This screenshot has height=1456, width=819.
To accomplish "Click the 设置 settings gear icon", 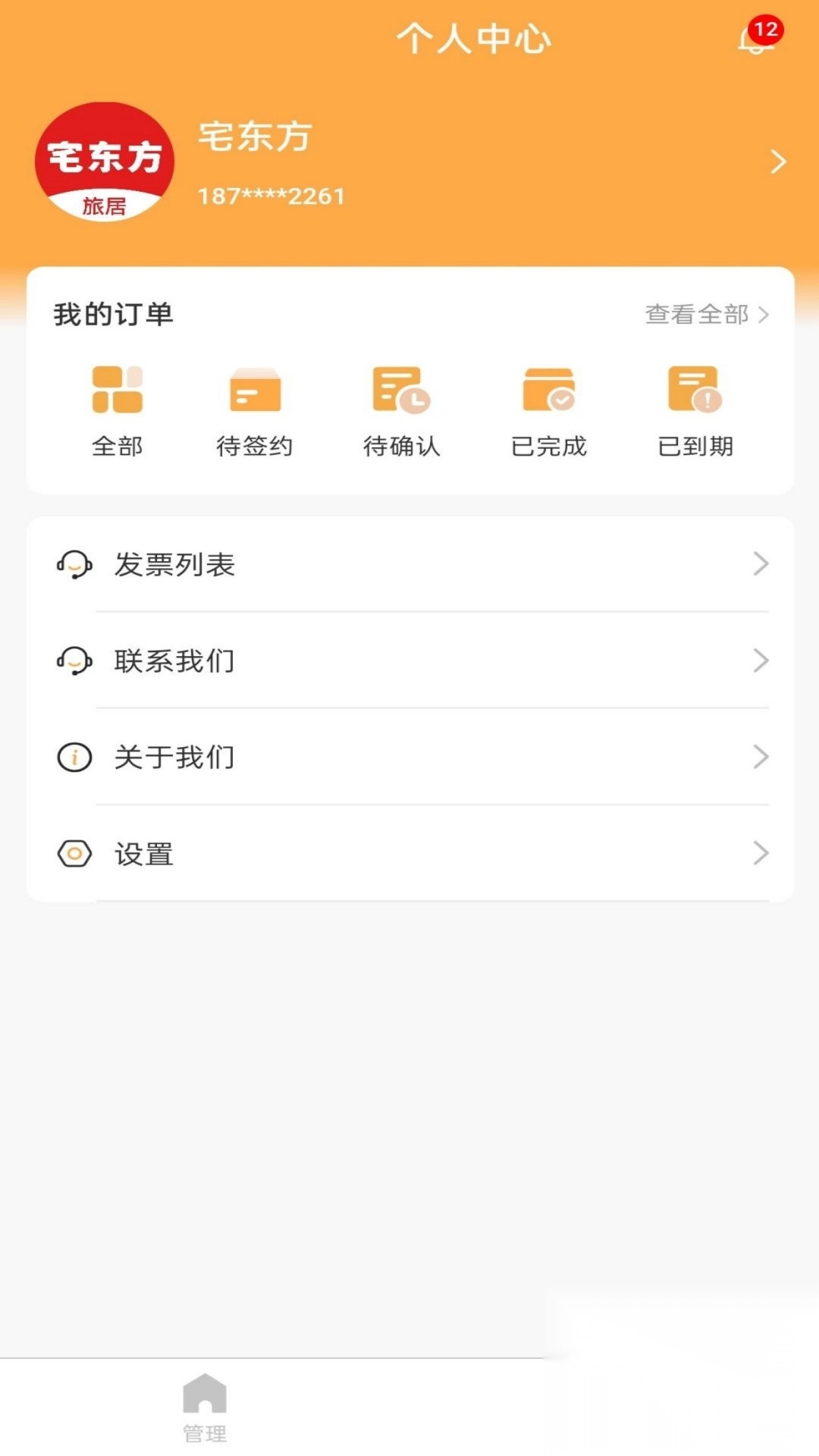I will [x=74, y=854].
